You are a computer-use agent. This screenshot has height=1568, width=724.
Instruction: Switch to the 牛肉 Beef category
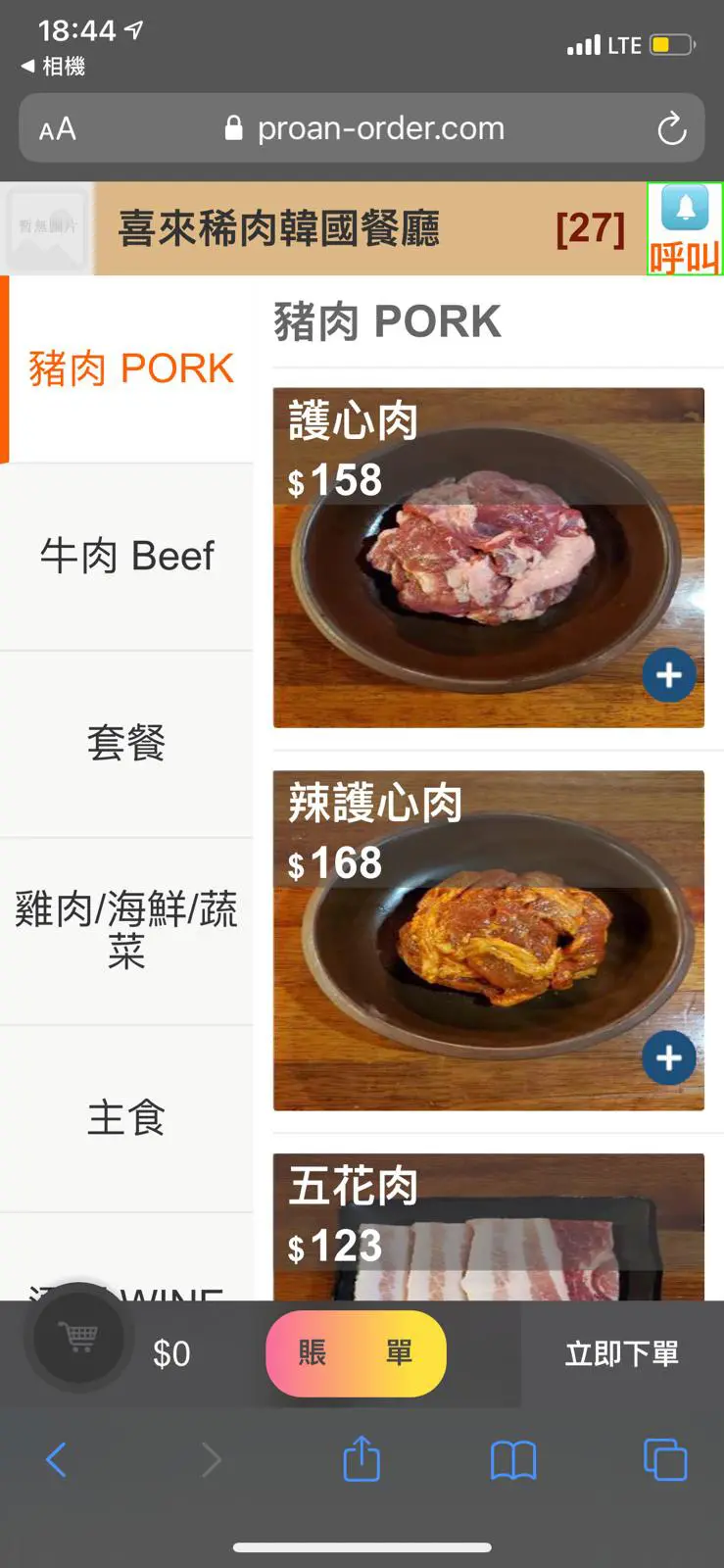(x=126, y=556)
